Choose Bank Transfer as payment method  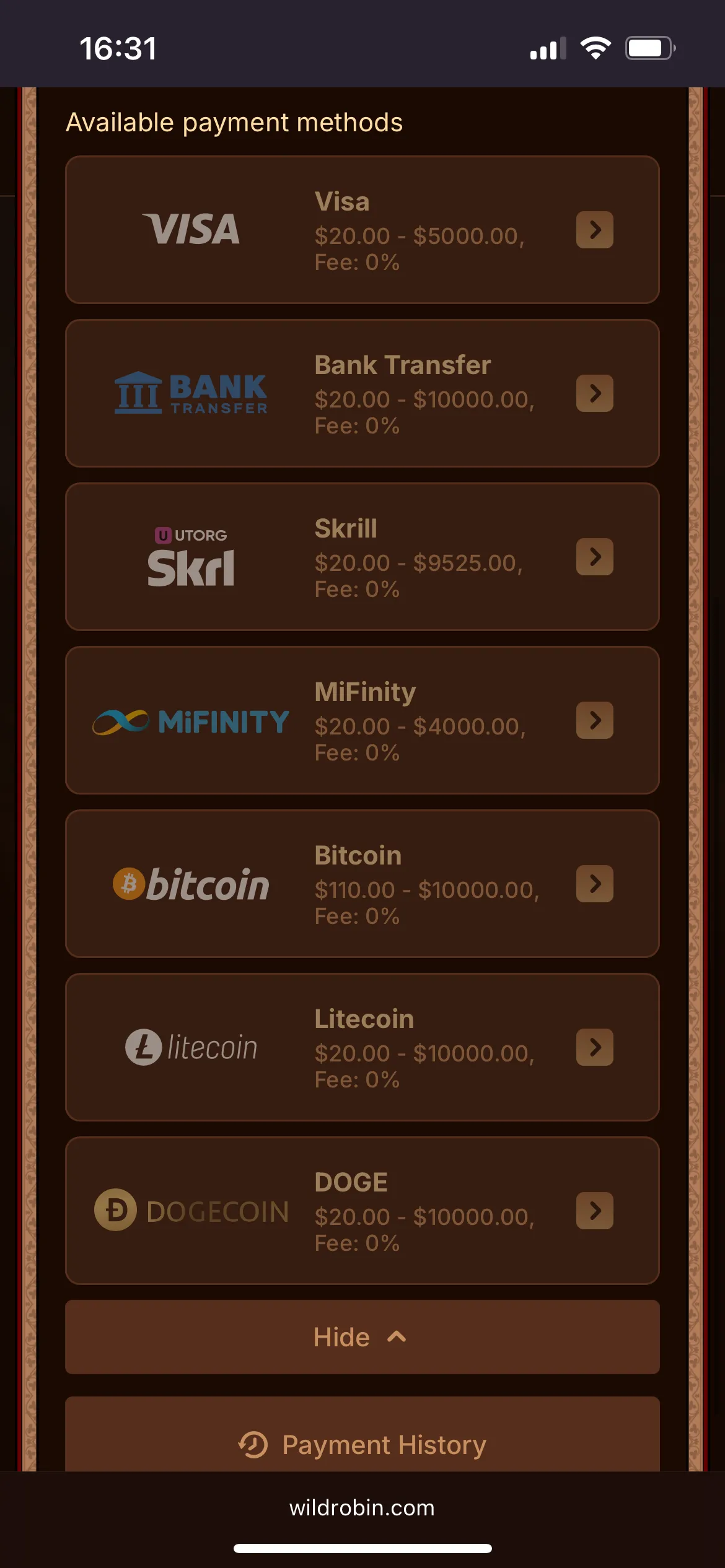click(362, 393)
